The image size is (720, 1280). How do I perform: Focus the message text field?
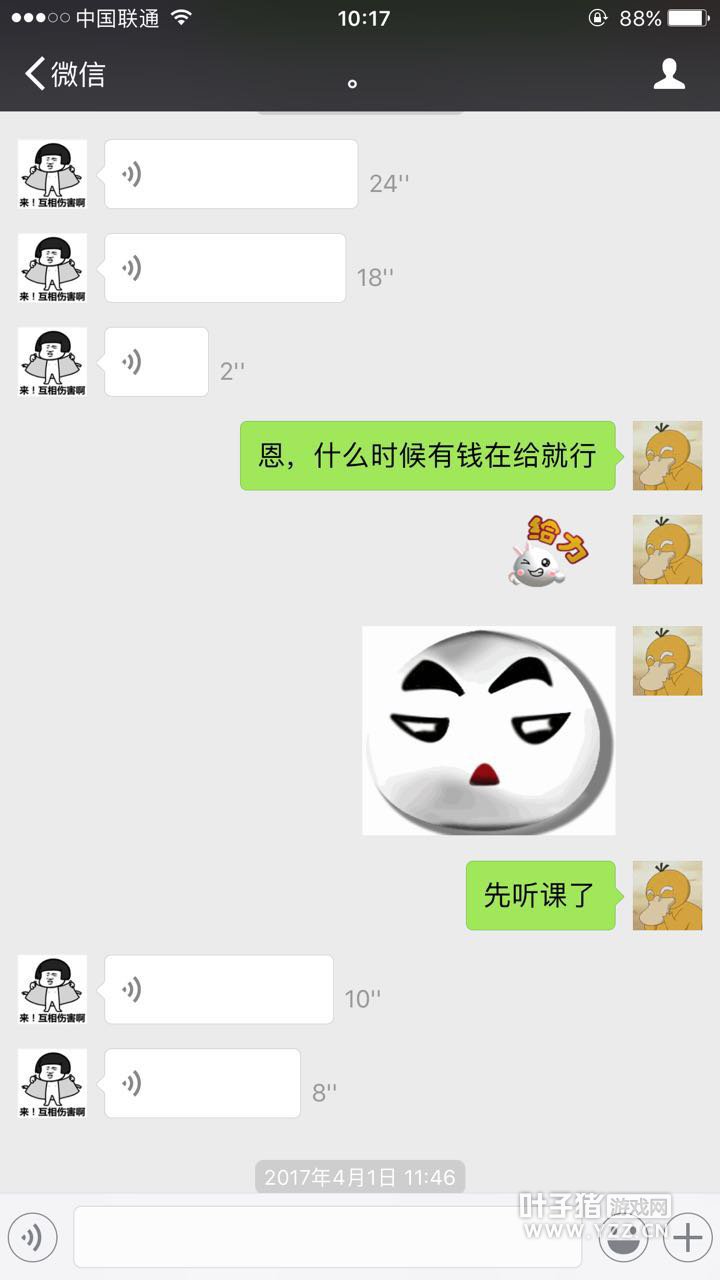327,1238
